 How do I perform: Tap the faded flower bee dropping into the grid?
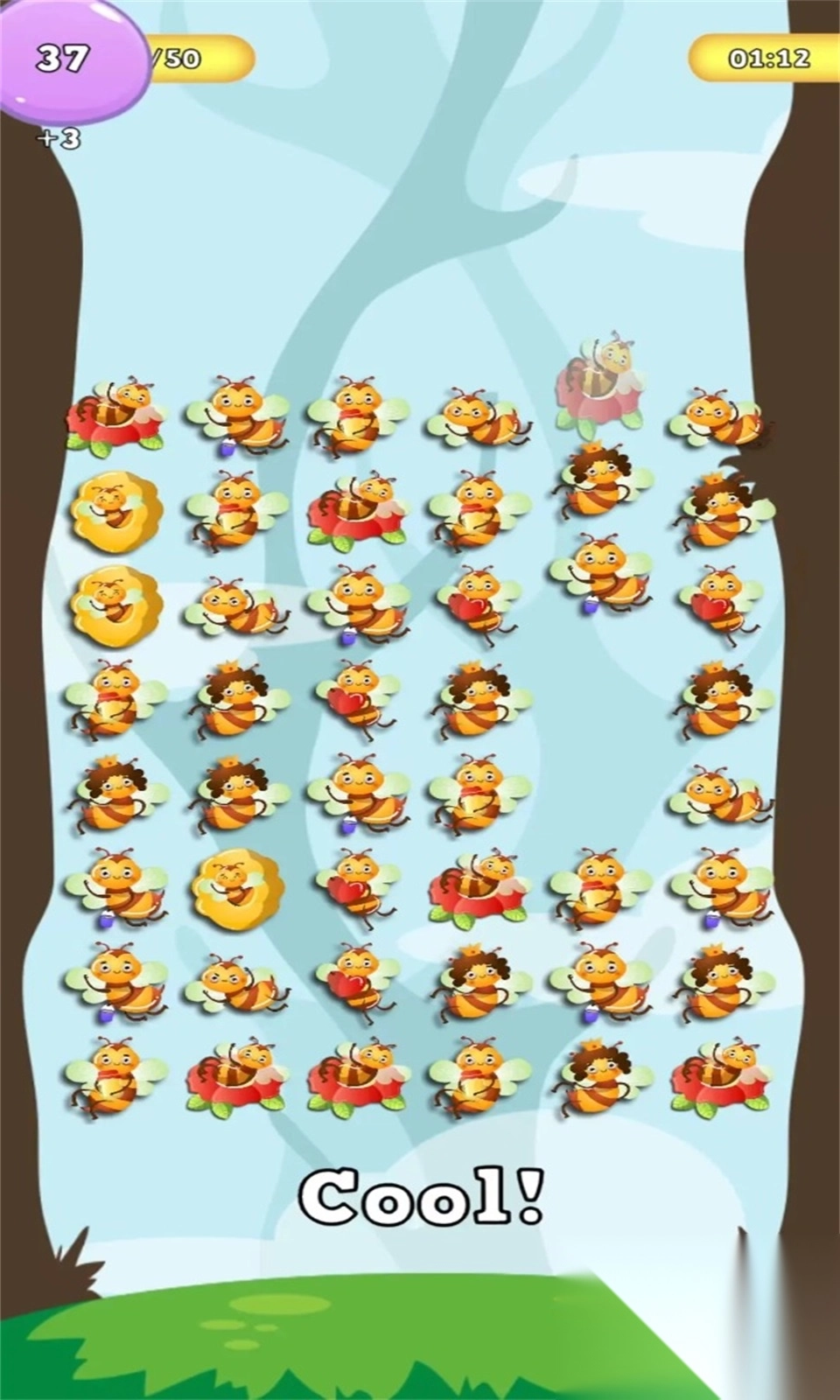pos(600,383)
